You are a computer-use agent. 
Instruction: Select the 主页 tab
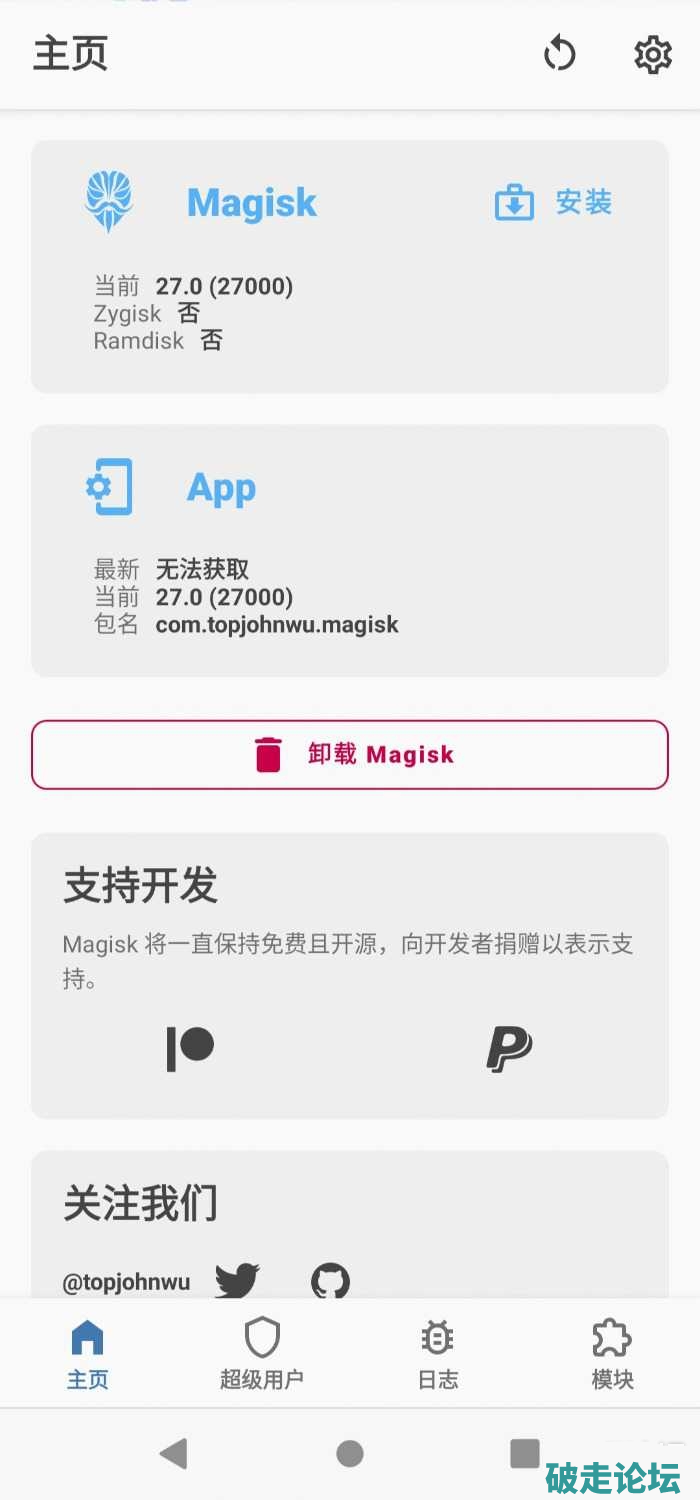coord(88,1353)
